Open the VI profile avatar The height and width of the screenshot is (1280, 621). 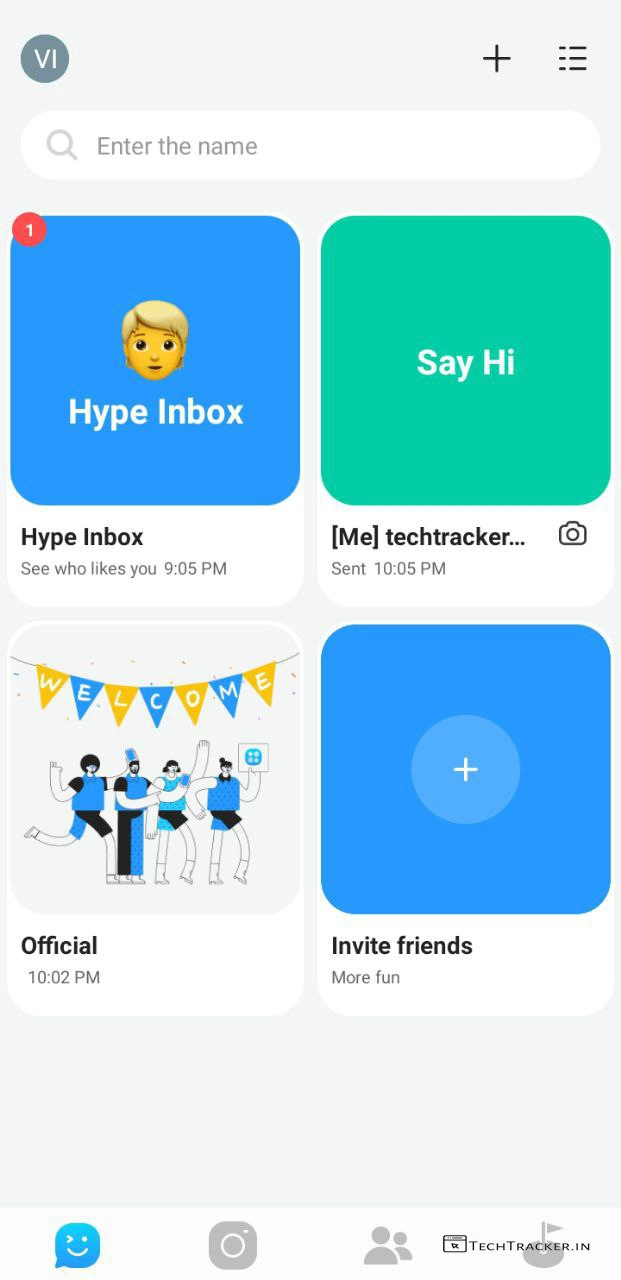45,58
